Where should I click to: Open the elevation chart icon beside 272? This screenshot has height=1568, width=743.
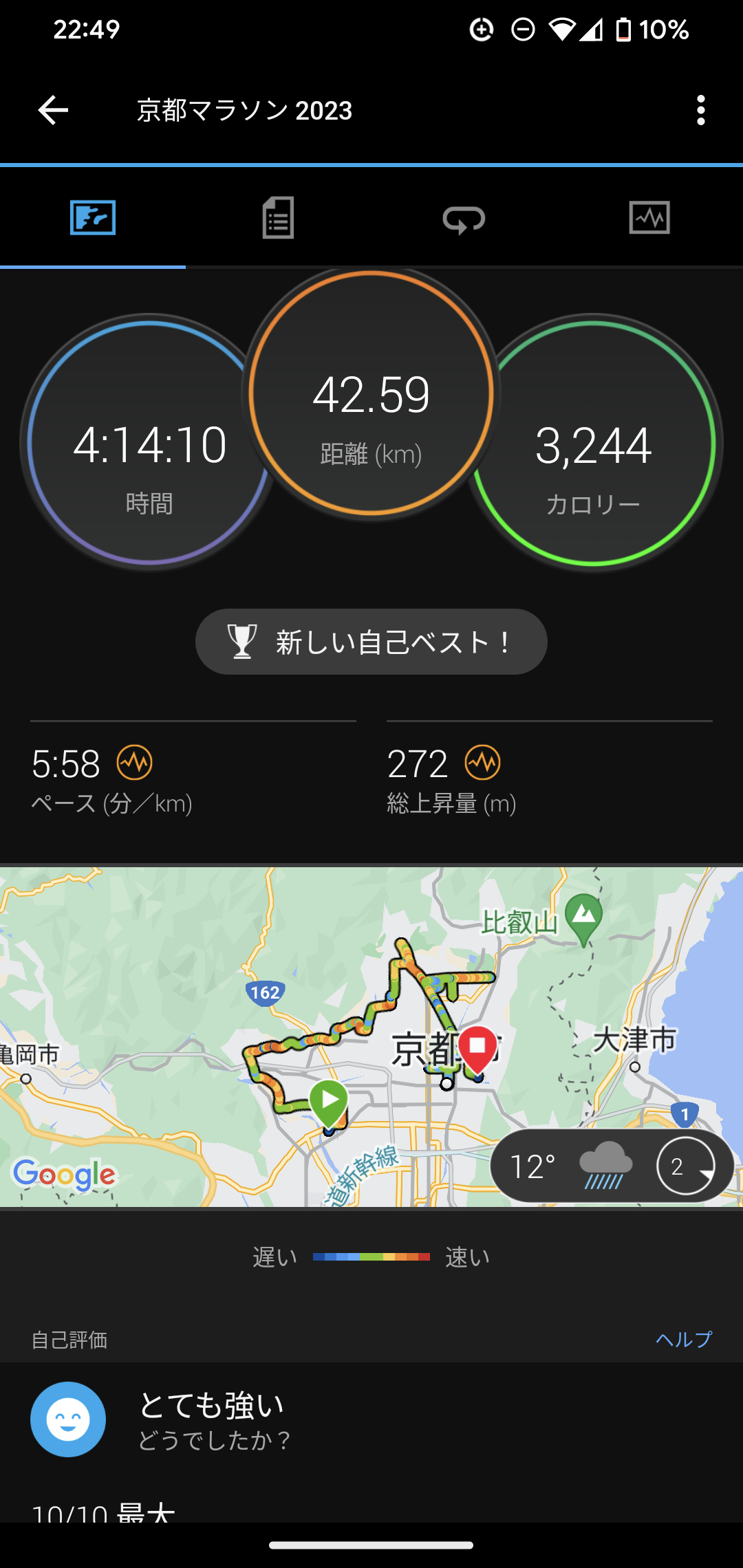pyautogui.click(x=482, y=763)
